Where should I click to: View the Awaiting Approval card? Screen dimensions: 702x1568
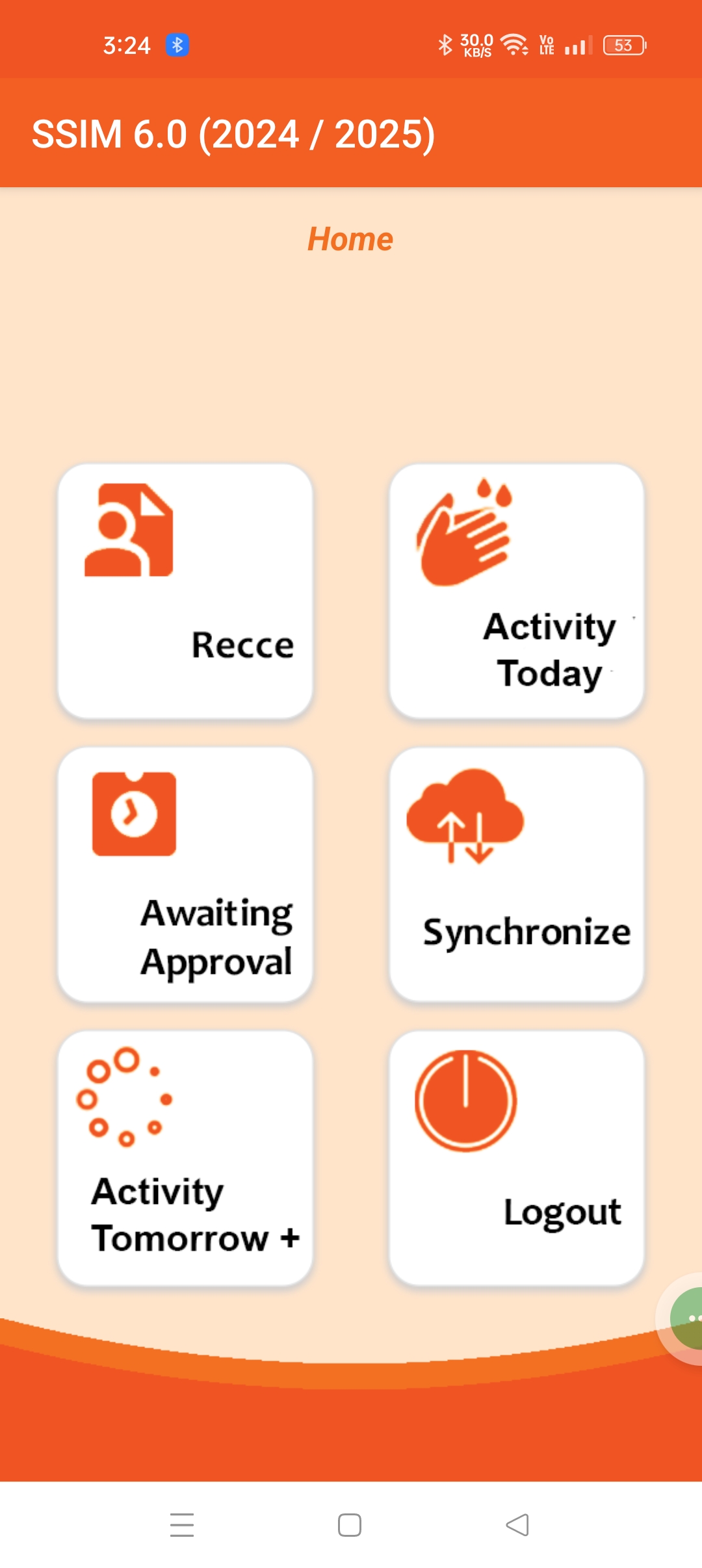pyautogui.click(x=185, y=874)
